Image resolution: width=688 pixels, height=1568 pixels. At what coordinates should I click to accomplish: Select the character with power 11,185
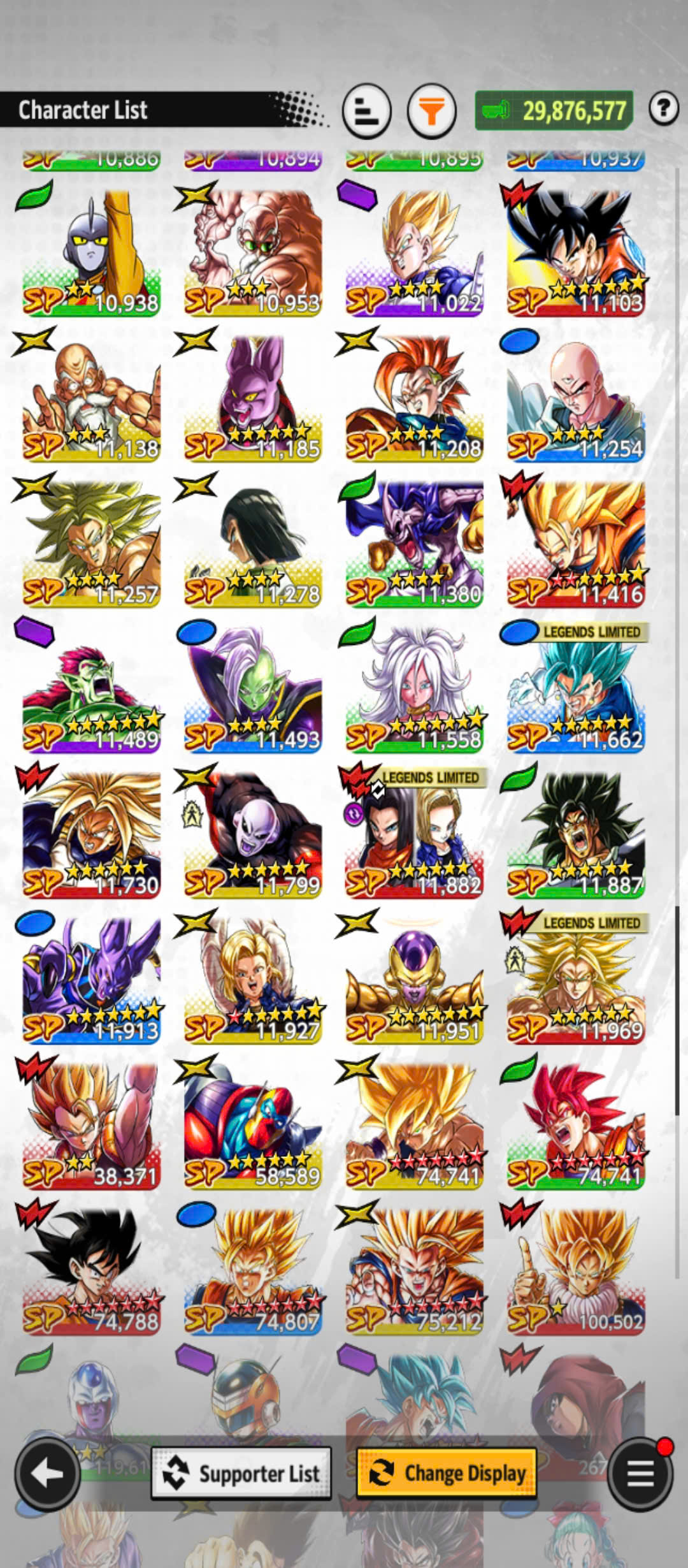[253, 396]
